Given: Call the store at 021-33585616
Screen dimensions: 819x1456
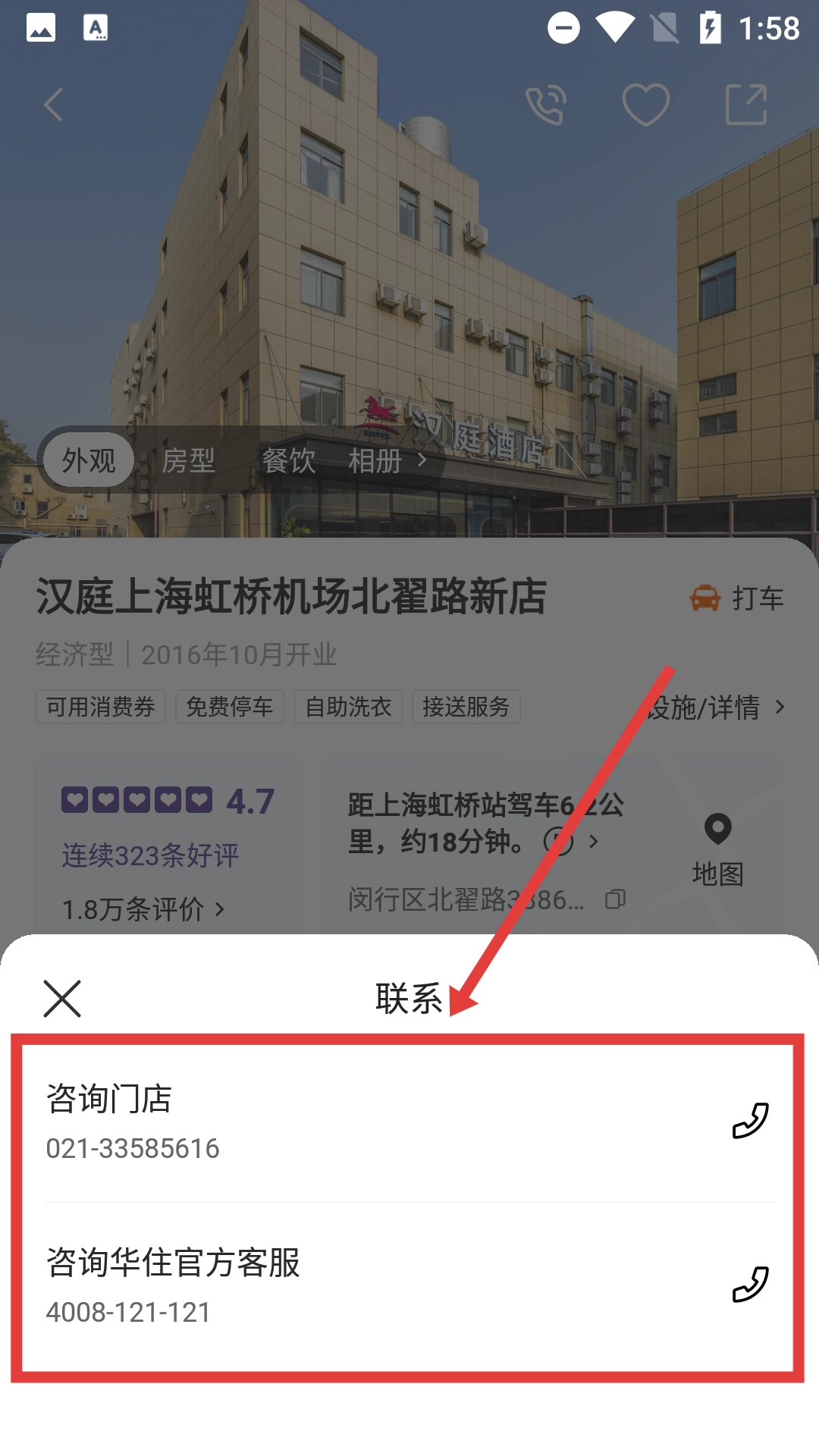Looking at the screenshot, I should (x=750, y=1121).
